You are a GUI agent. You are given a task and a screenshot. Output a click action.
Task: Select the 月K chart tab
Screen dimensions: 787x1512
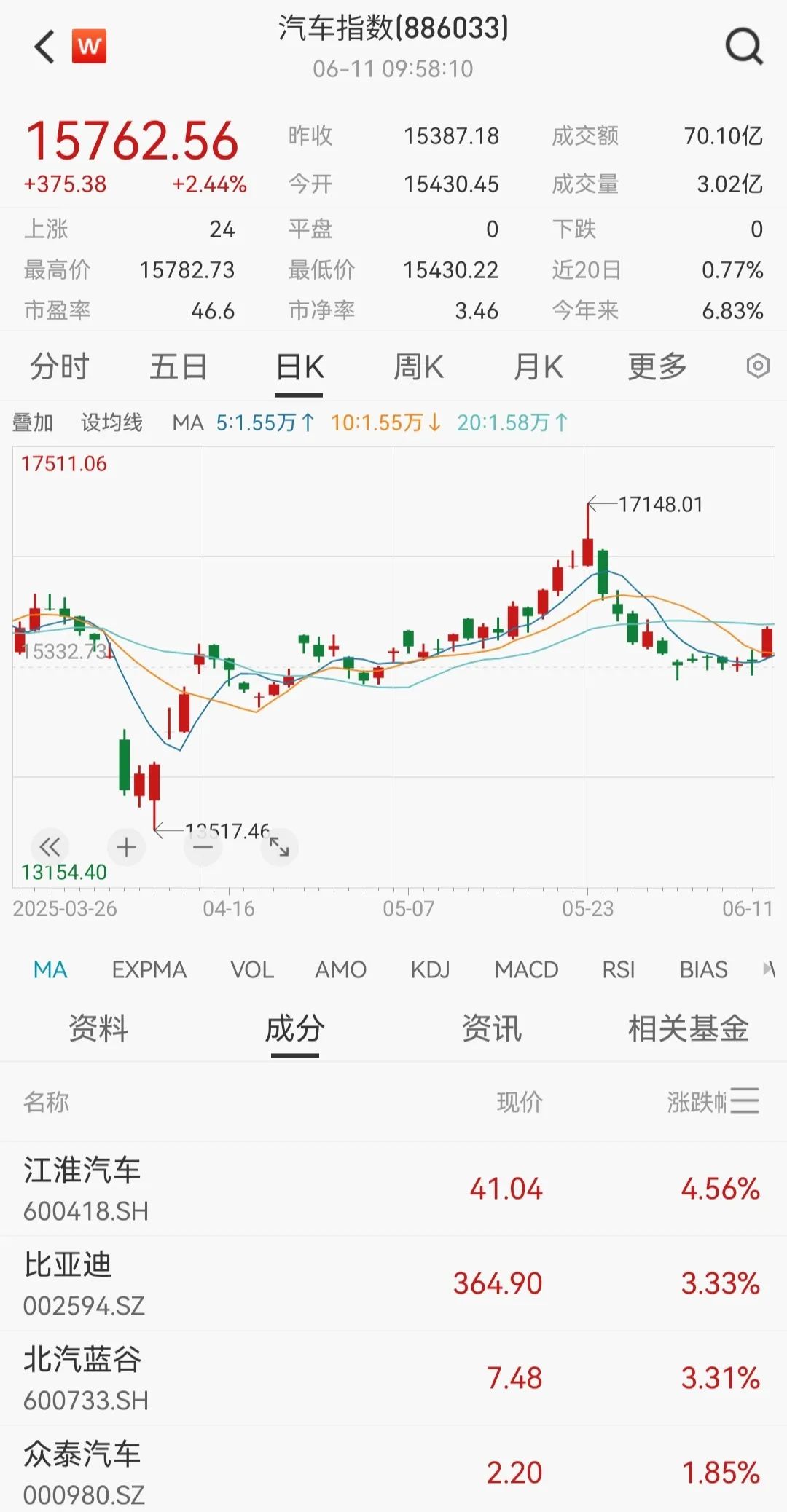click(538, 366)
